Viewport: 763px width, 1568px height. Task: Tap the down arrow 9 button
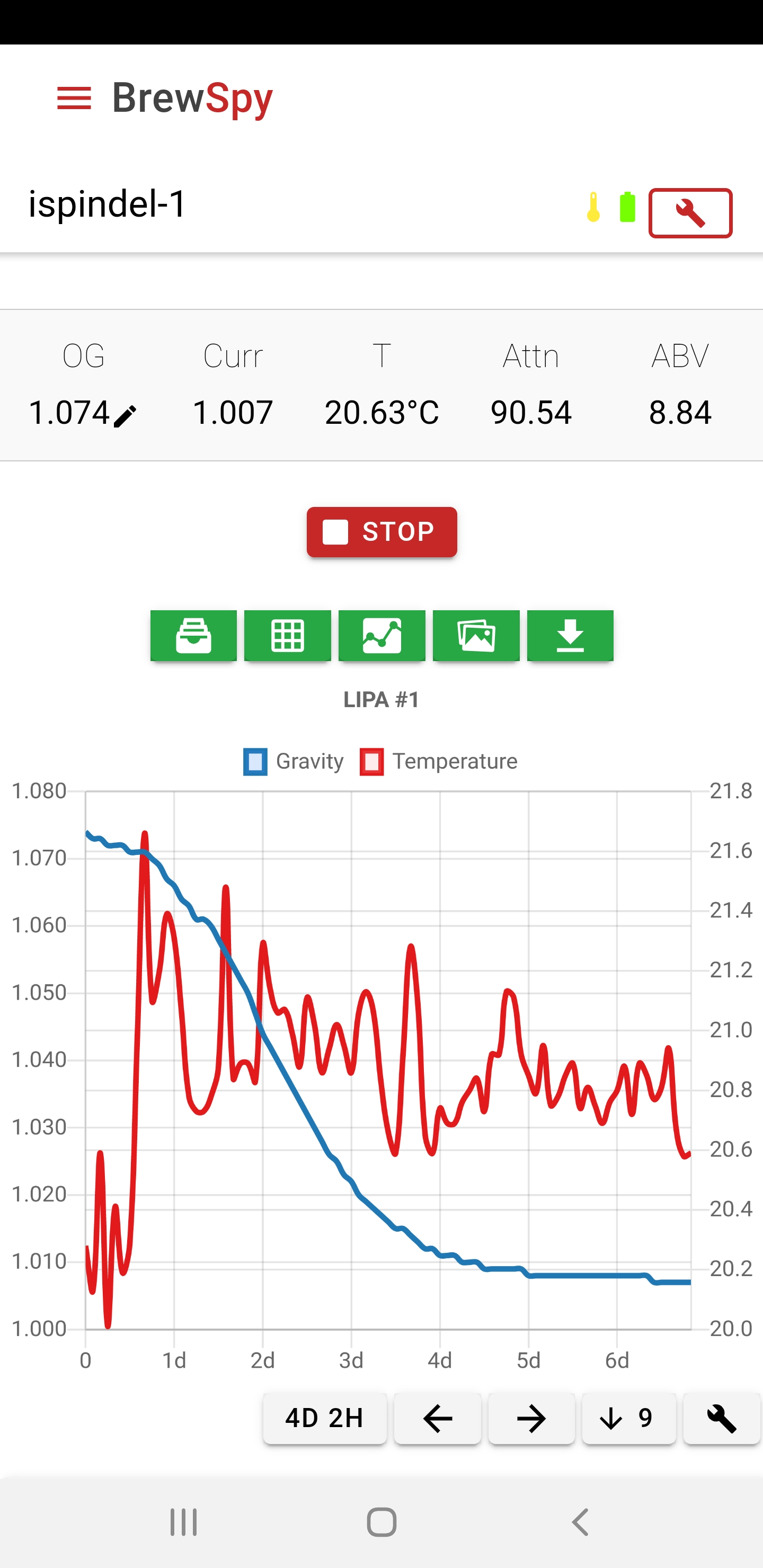point(628,1418)
